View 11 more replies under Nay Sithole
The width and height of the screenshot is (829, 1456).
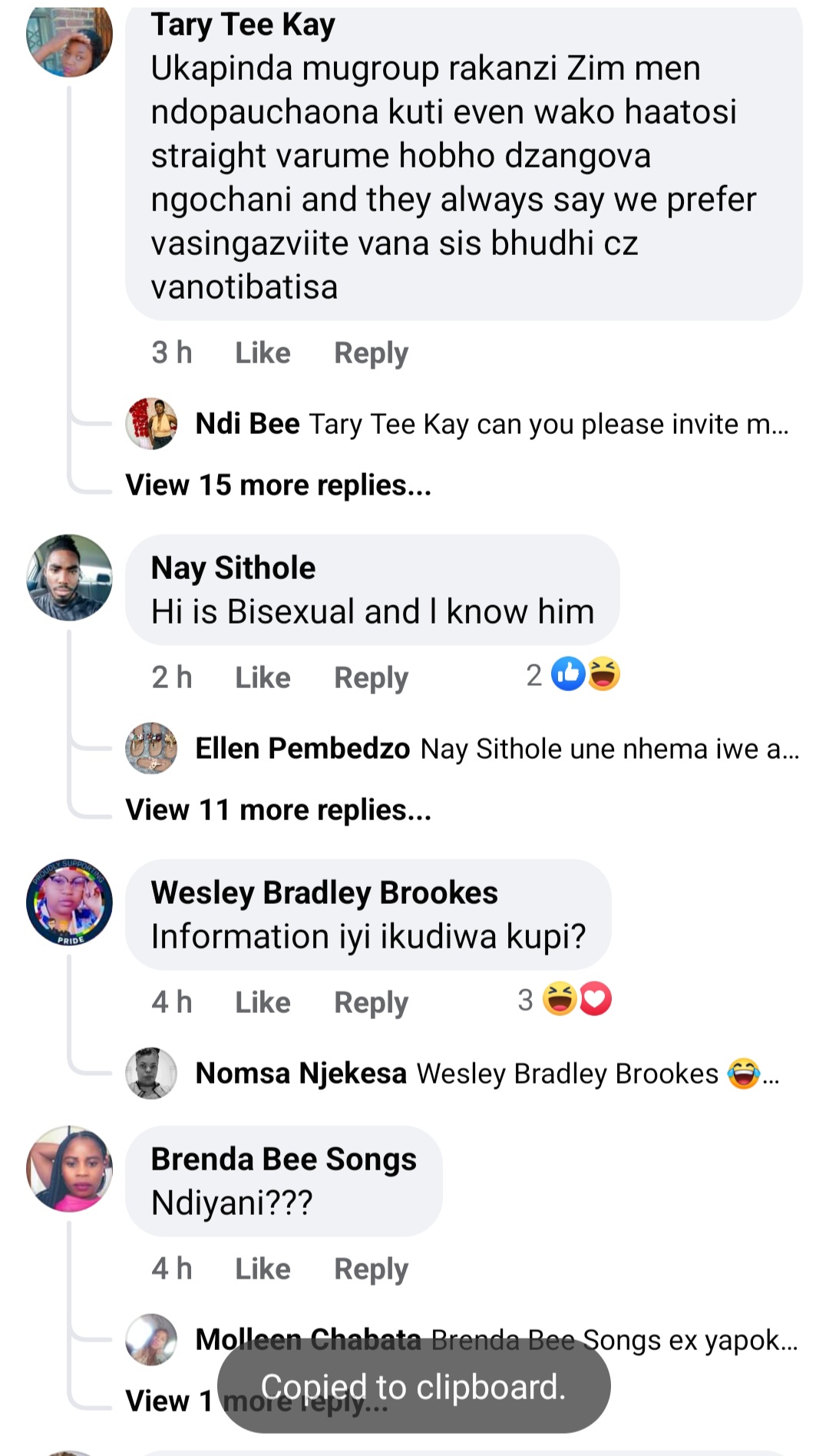(278, 810)
